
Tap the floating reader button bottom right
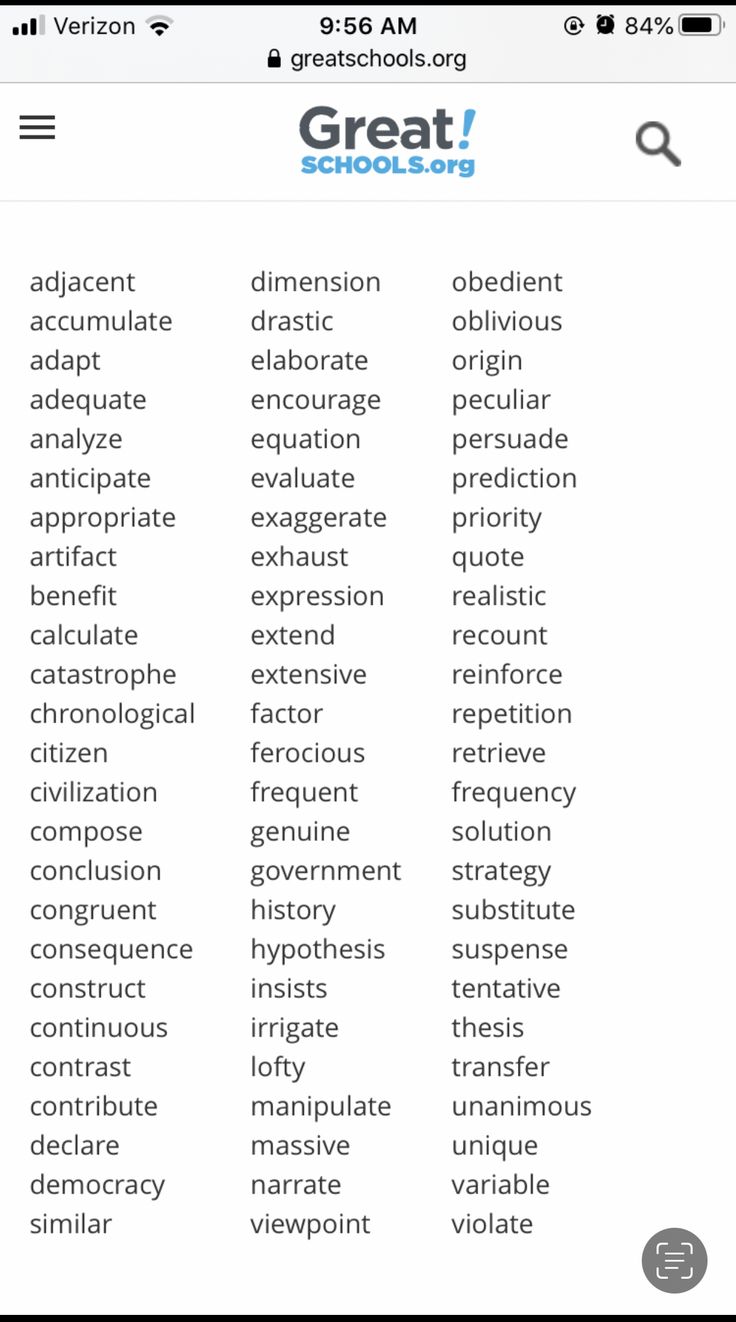[x=674, y=1260]
